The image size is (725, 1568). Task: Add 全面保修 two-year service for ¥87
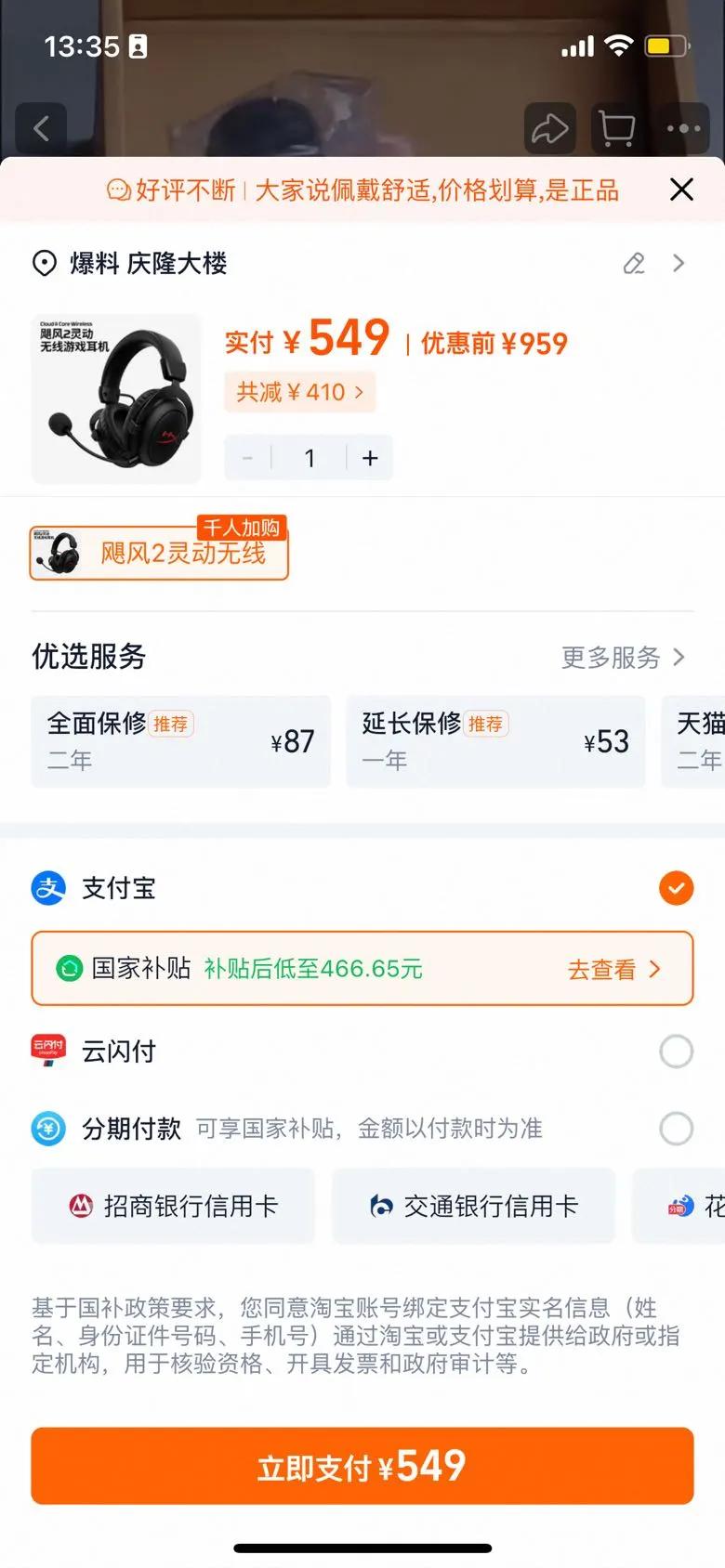tap(180, 741)
